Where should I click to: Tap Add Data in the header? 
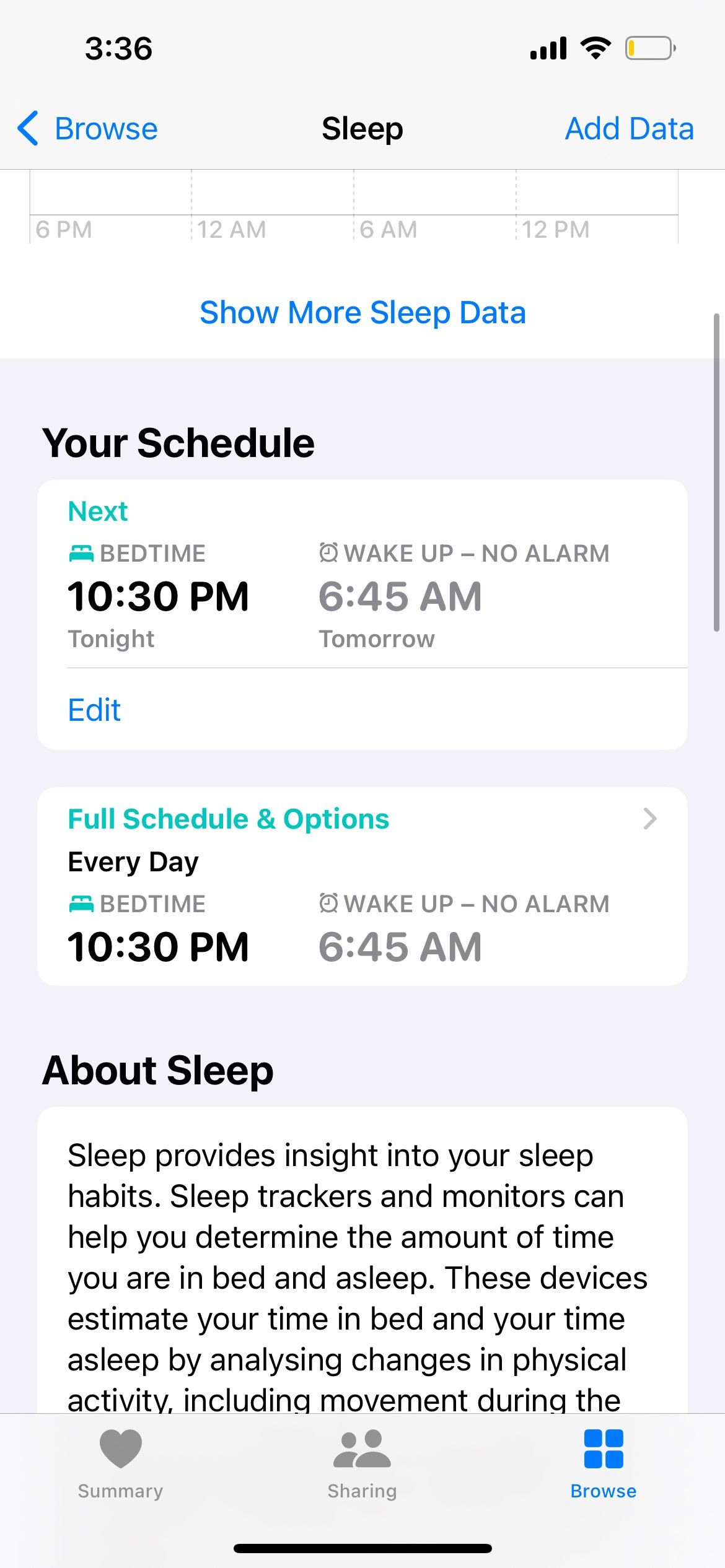tap(628, 129)
